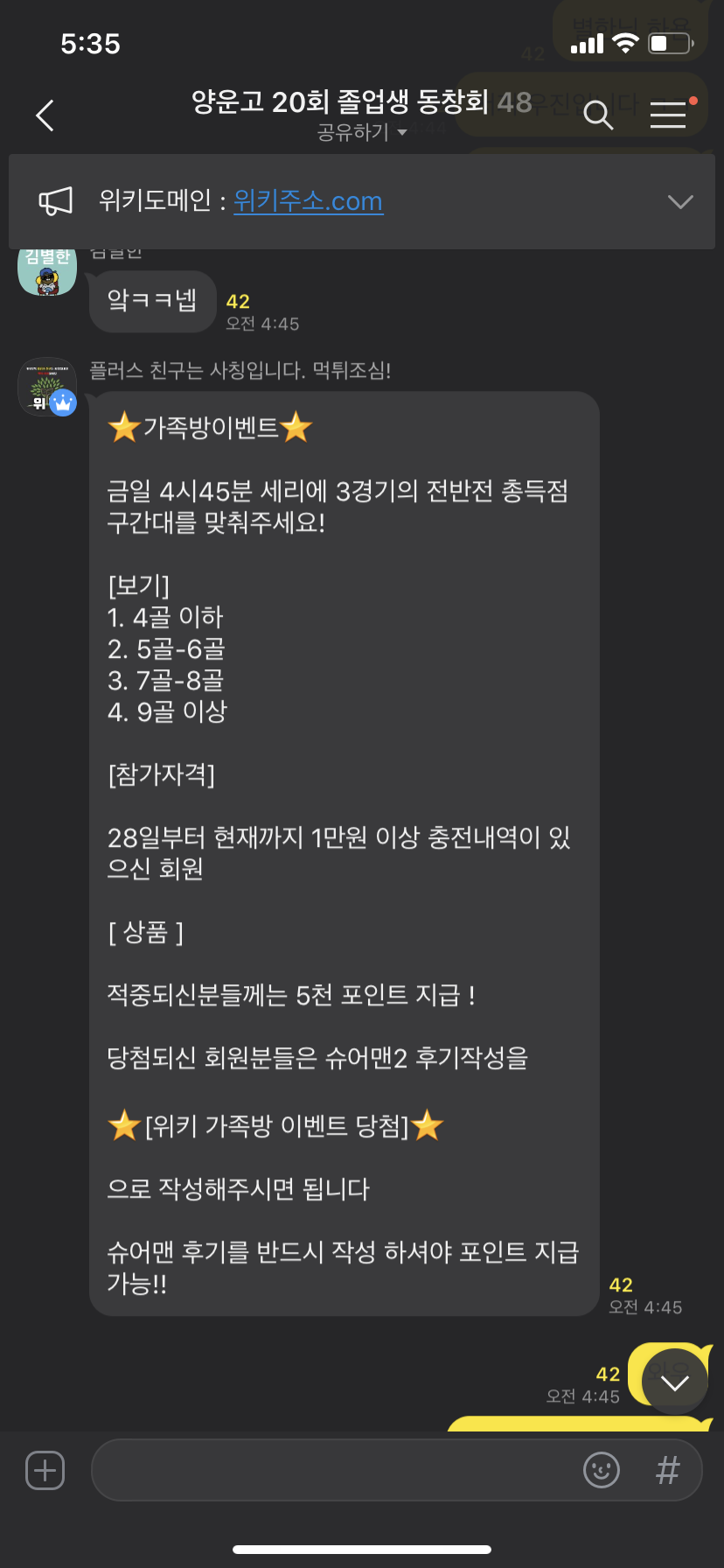Open the plus attachment menu

click(45, 1470)
